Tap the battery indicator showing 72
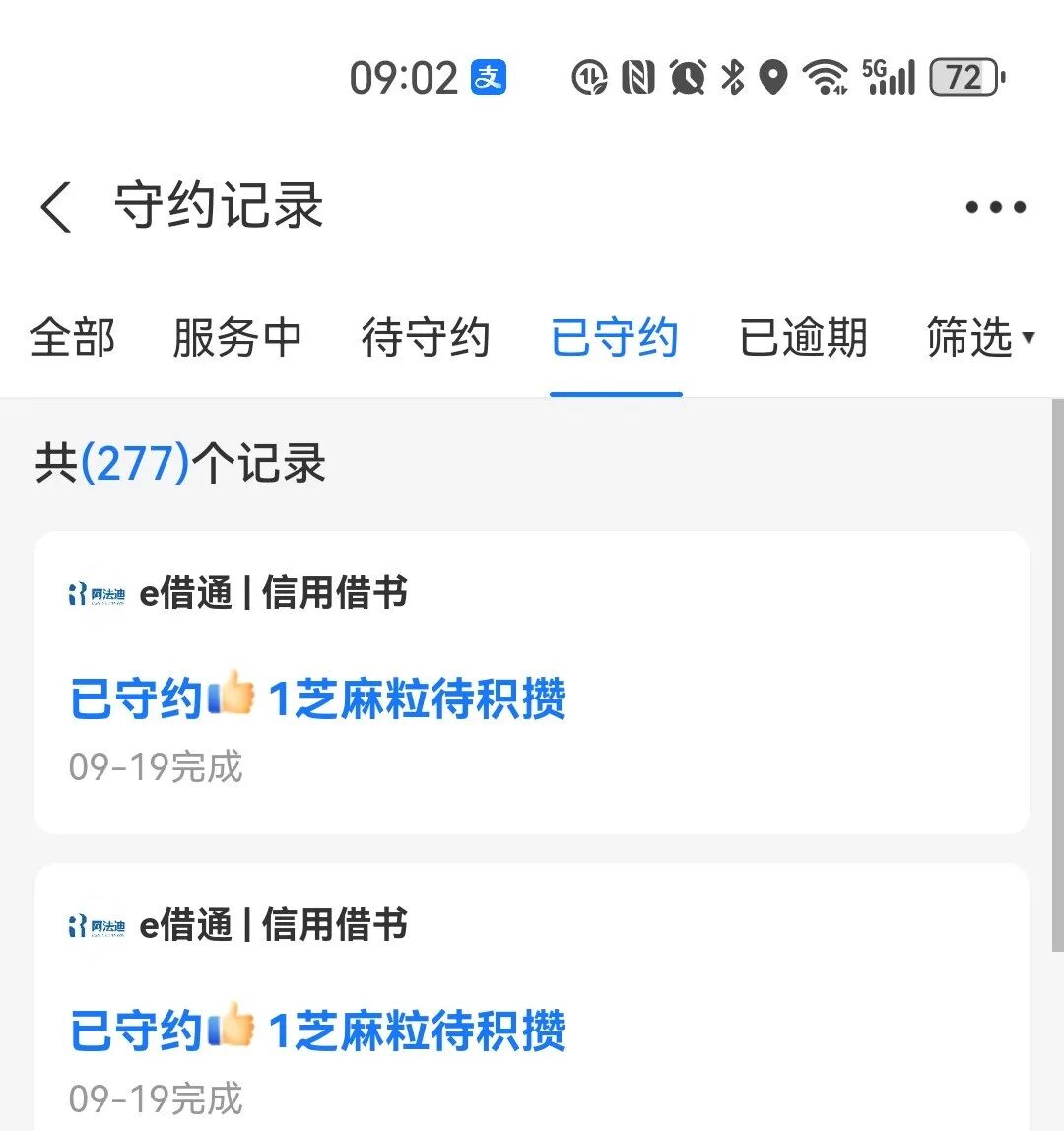The image size is (1064, 1131). click(962, 77)
